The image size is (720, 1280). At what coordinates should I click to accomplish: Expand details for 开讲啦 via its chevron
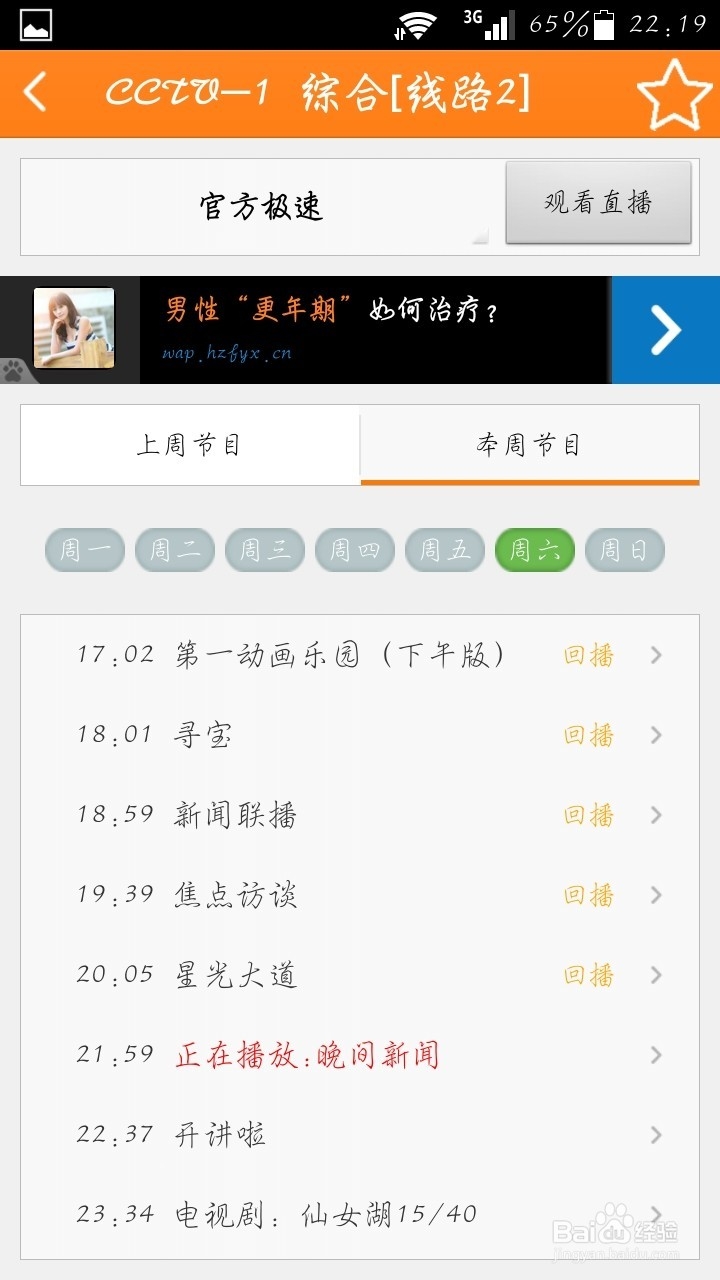click(655, 1135)
